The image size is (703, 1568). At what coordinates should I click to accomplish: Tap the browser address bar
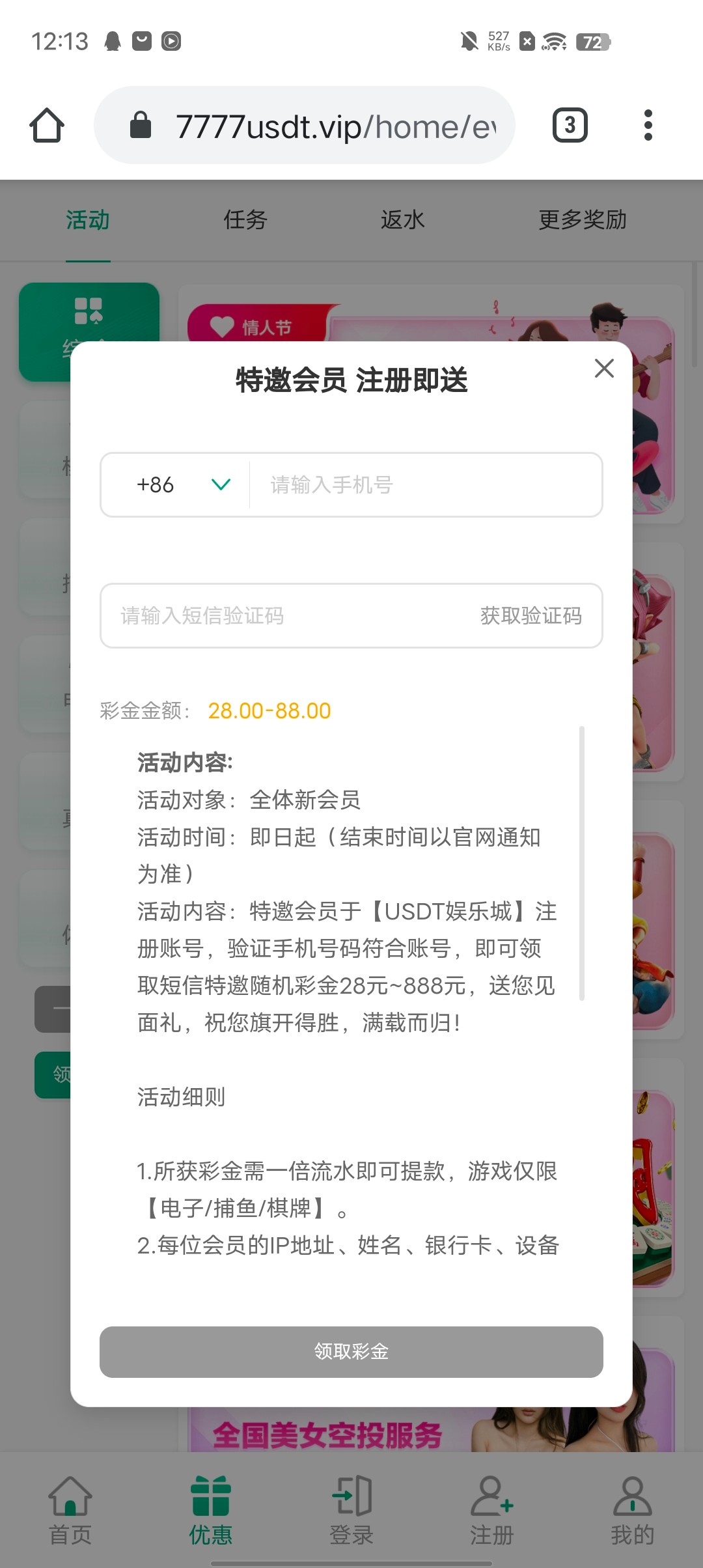[305, 125]
